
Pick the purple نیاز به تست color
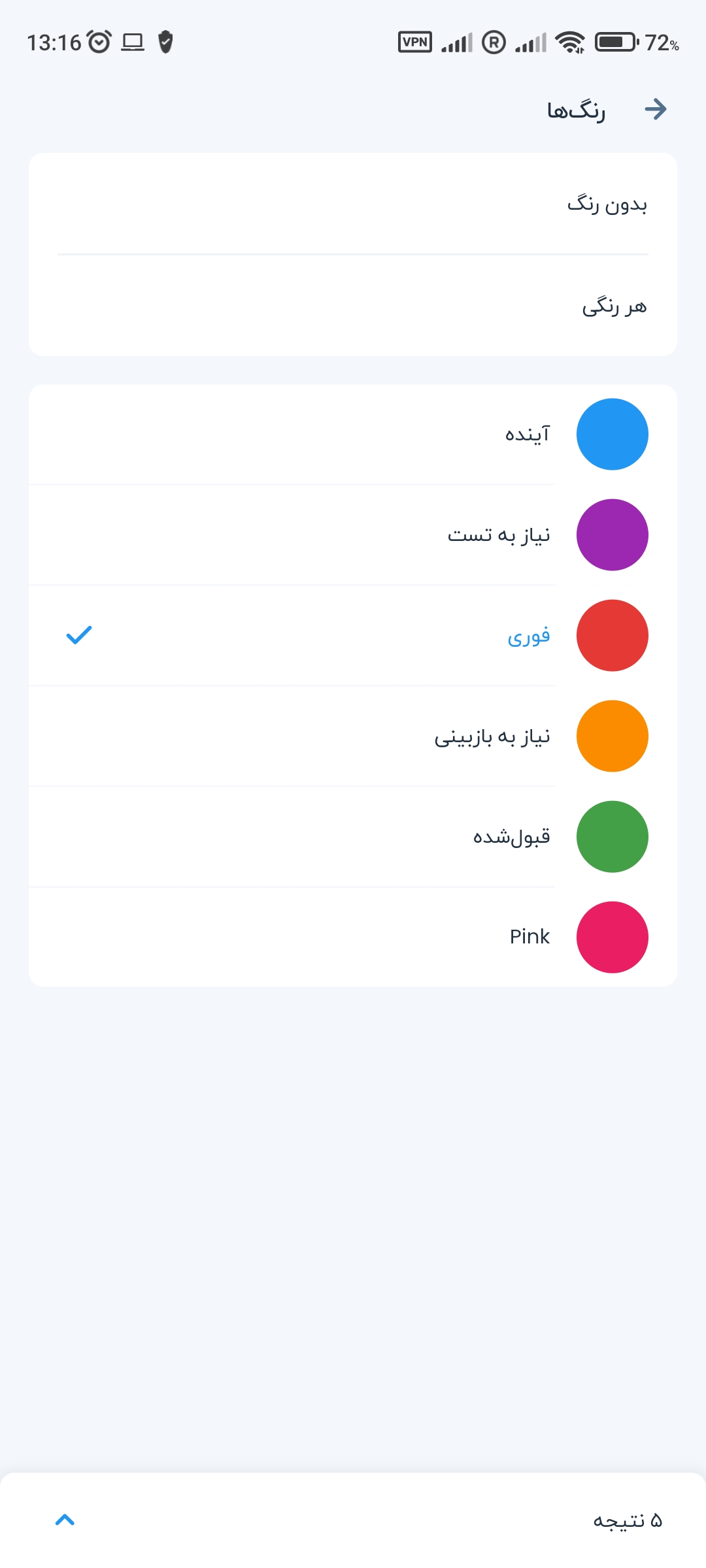[353, 535]
